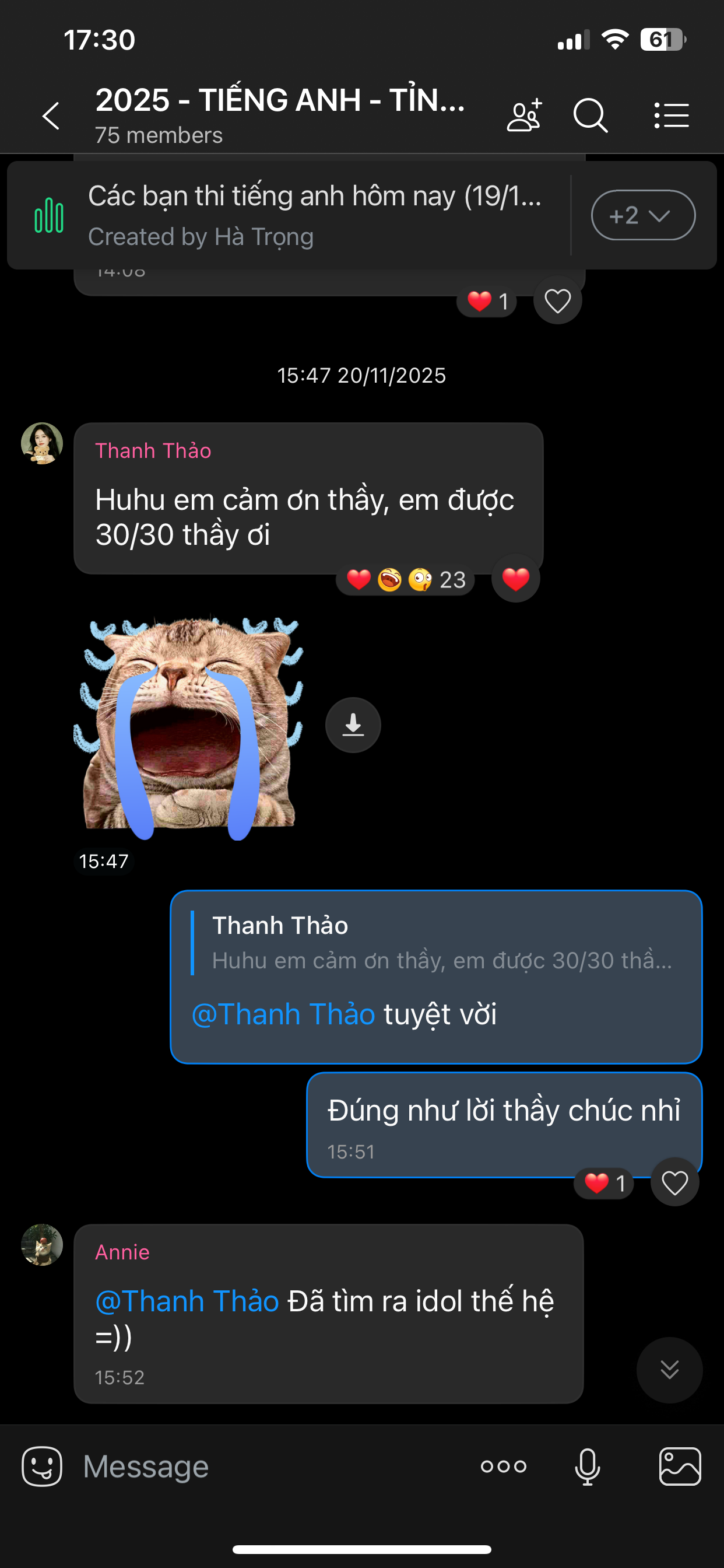Like the "Đúng như lời thầy chúc nhỉ" message
Screen dimensions: 724x1568
[674, 1182]
